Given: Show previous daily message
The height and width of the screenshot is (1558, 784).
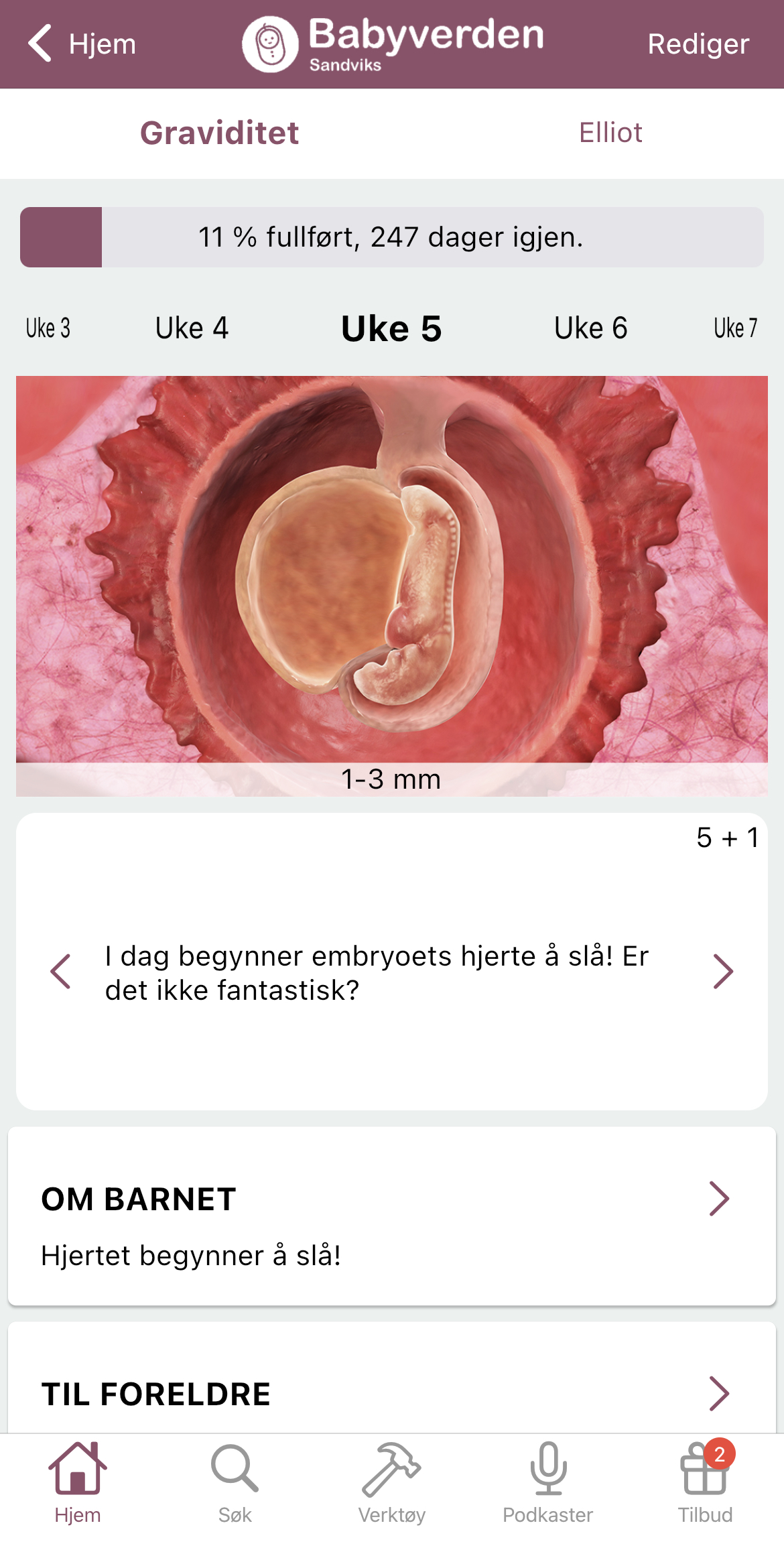Looking at the screenshot, I should 60,972.
